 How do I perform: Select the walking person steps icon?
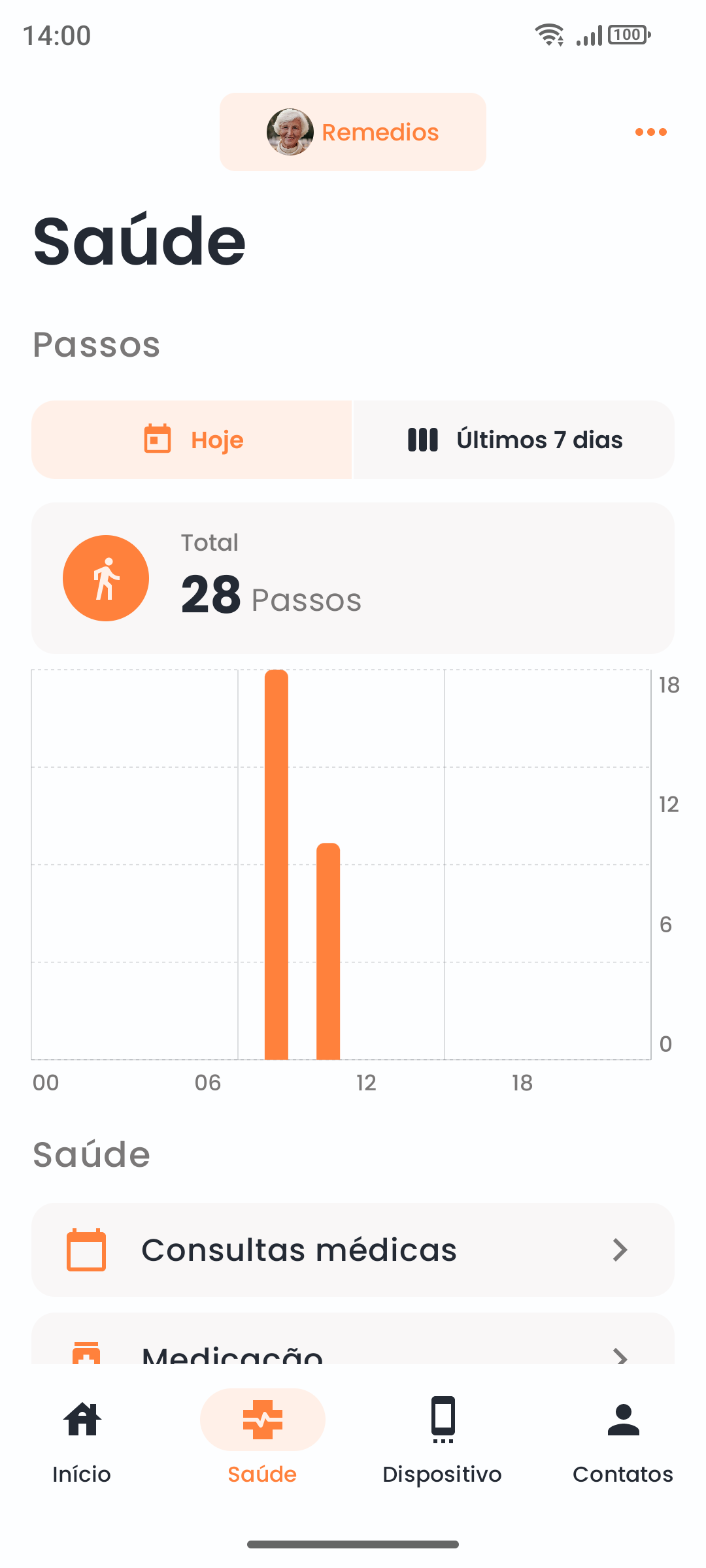(x=105, y=578)
